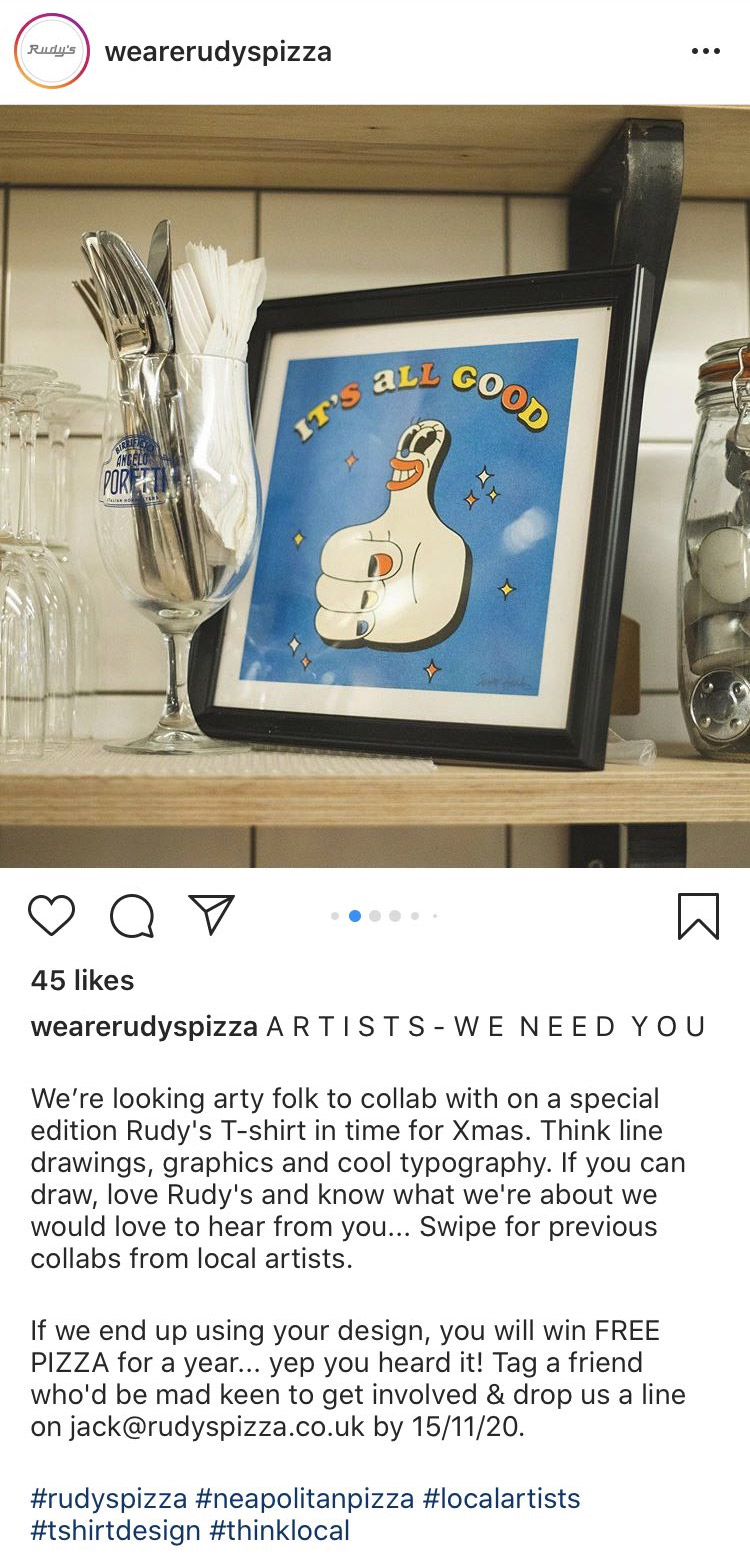
Task: Open the post's three-dot overflow menu
Action: [706, 52]
